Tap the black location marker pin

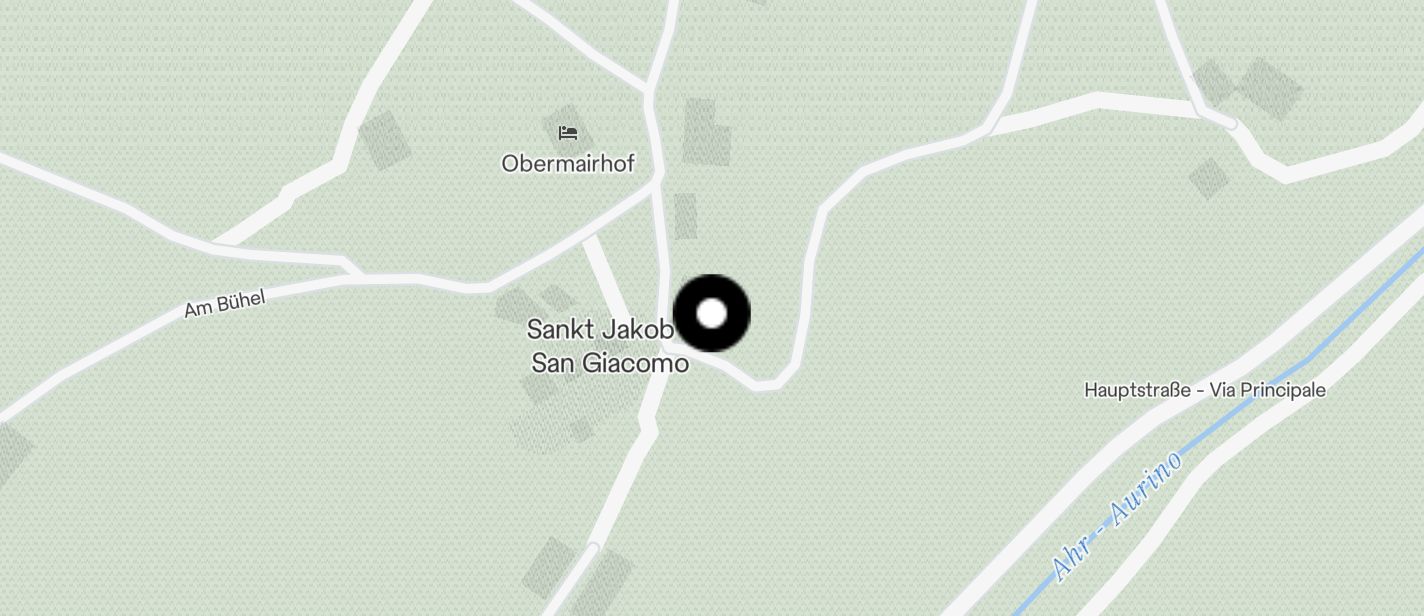point(711,313)
